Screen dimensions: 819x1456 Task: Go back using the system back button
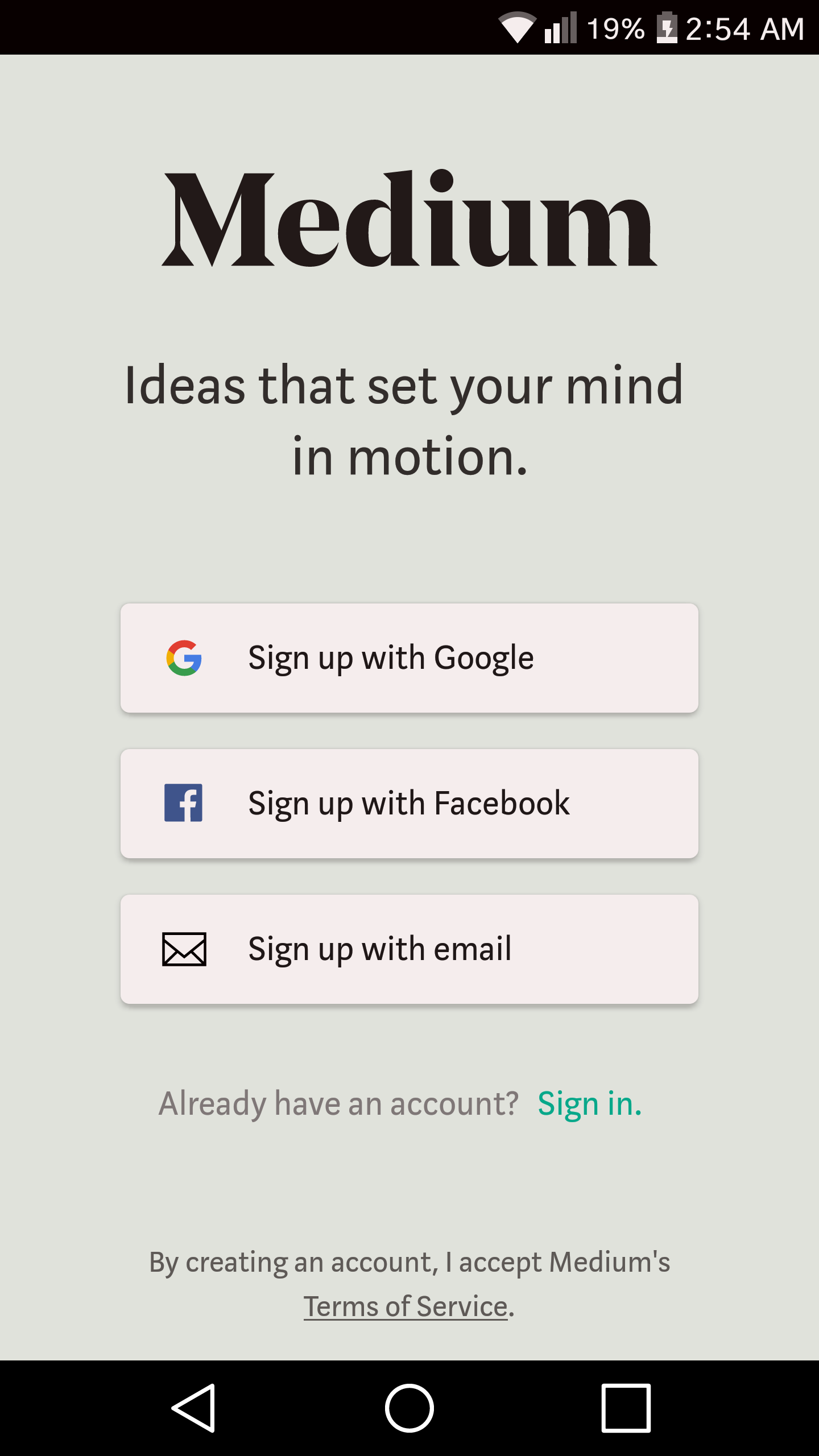pyautogui.click(x=193, y=1408)
